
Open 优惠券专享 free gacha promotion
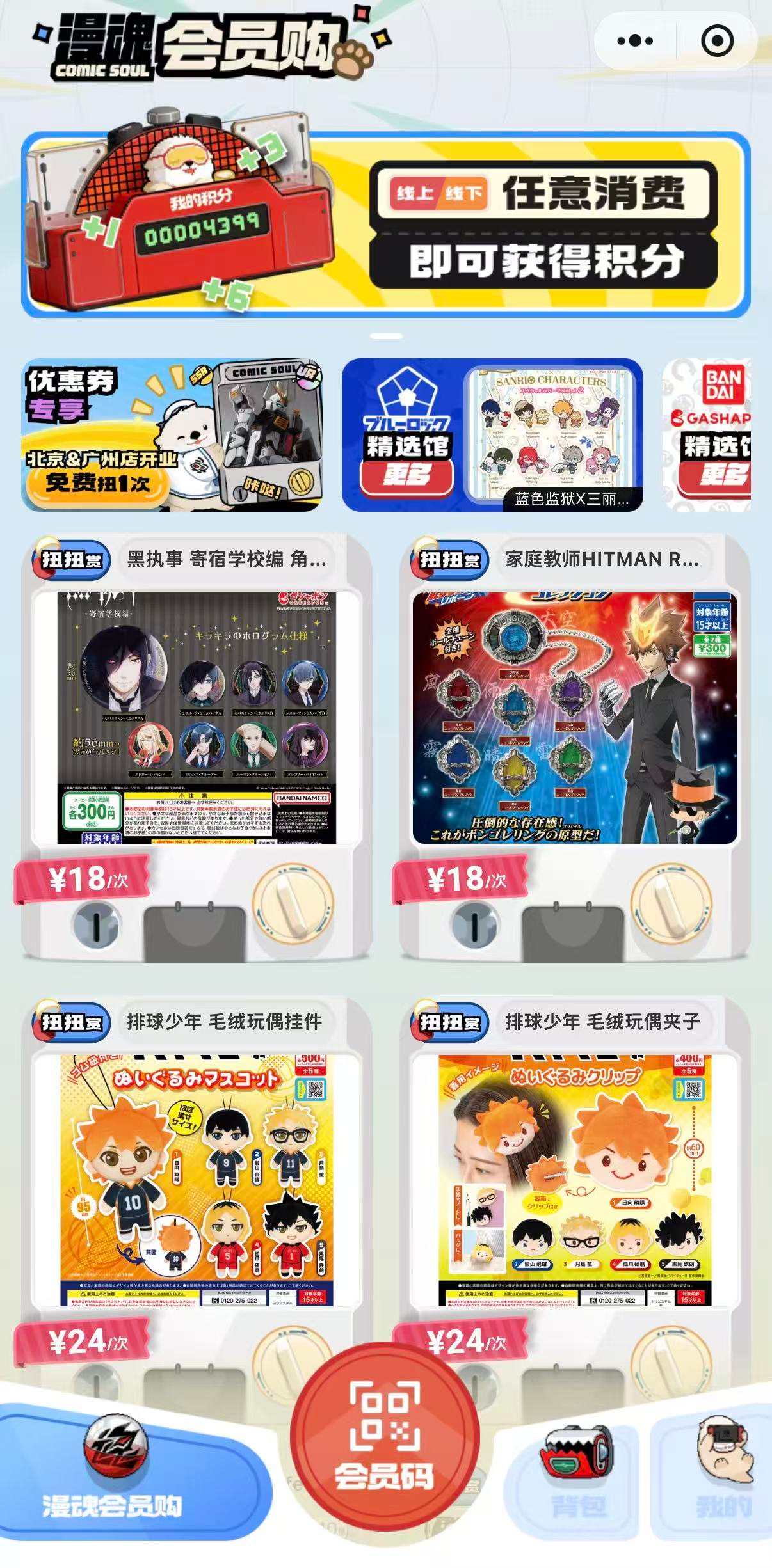tap(172, 435)
